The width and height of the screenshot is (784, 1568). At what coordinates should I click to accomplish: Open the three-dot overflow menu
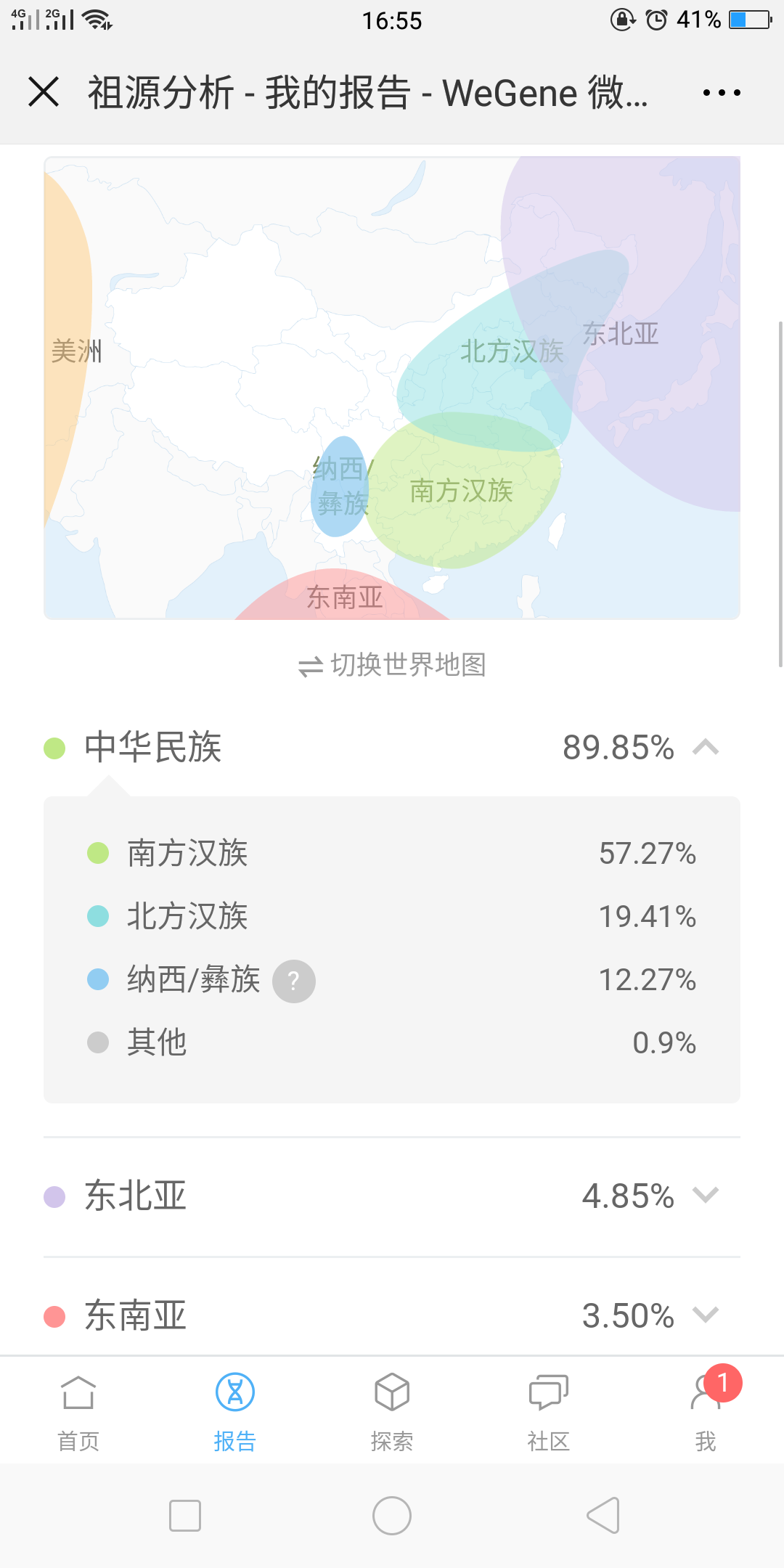click(722, 92)
